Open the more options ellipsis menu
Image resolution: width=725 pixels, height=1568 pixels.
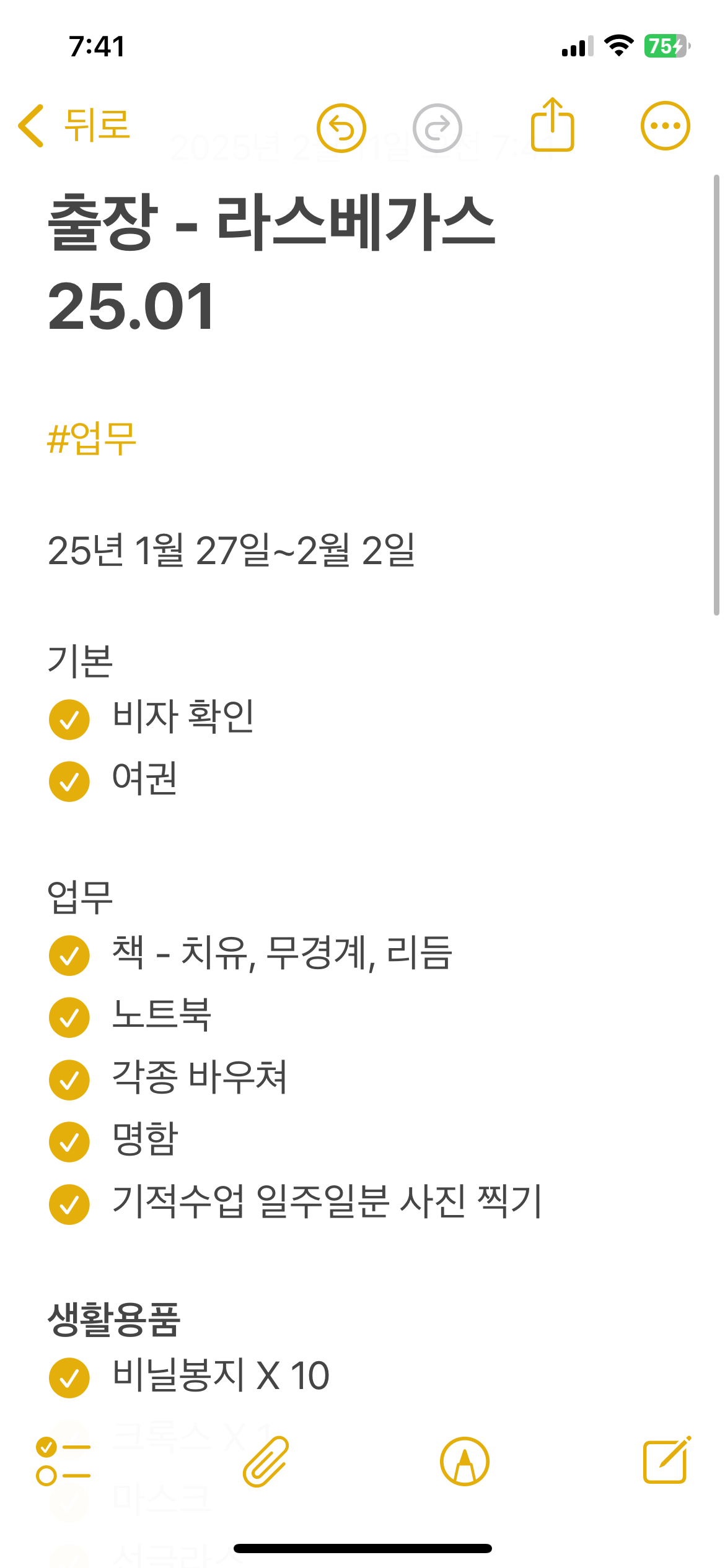tap(666, 124)
